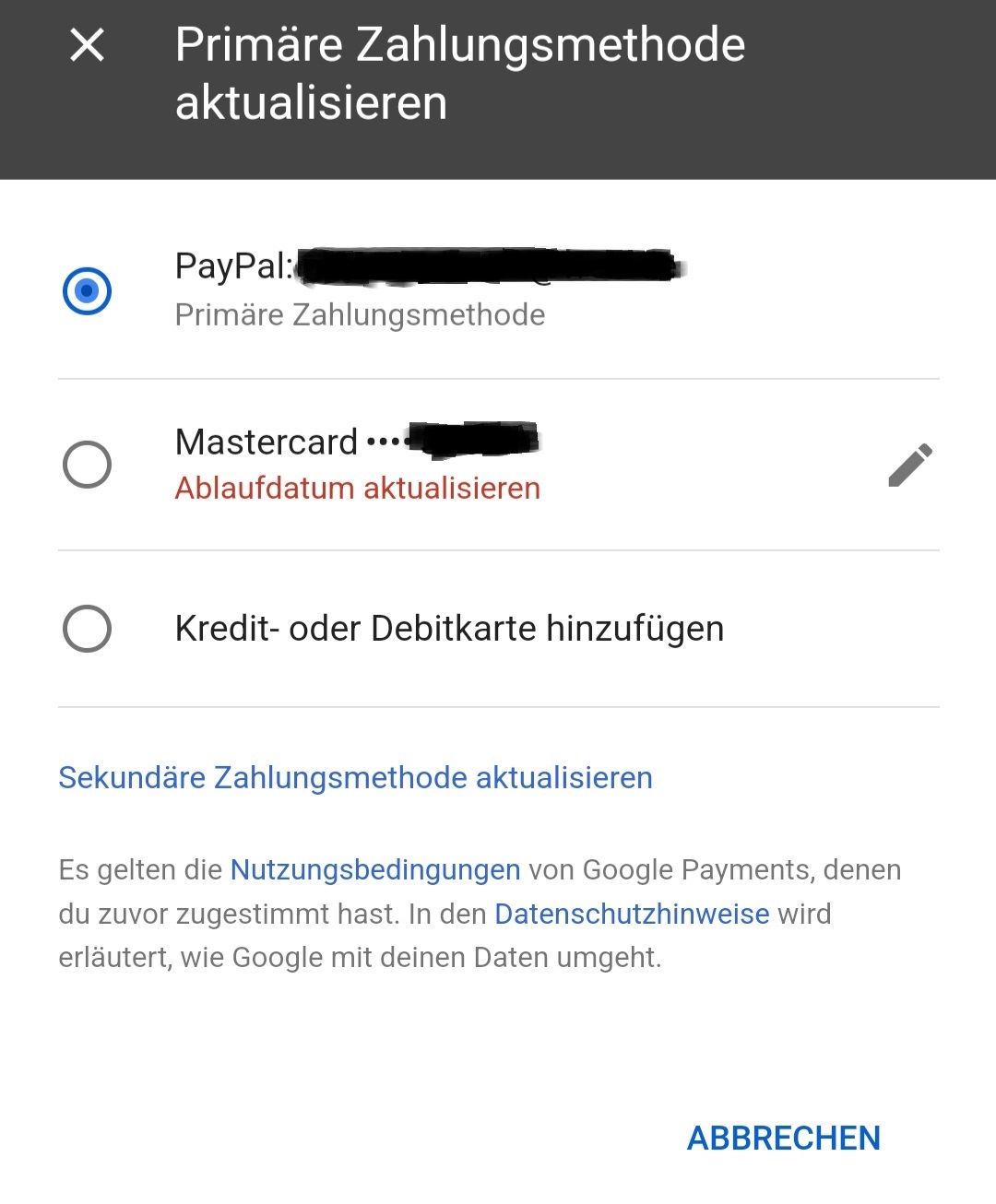Select Kredit- oder Debitkarte hinzufügen option
996x1204 pixels.
tap(88, 629)
